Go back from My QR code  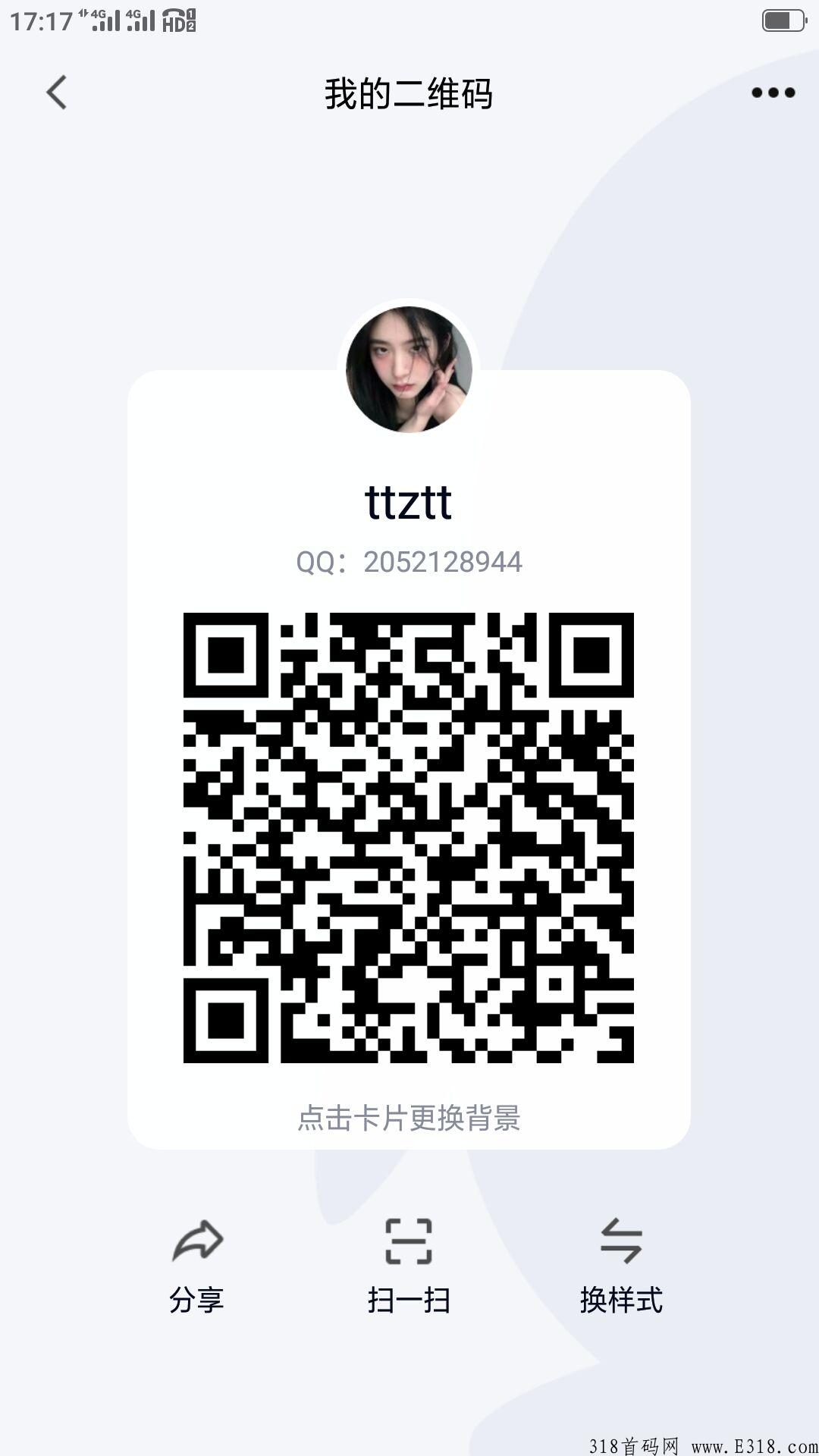(x=57, y=93)
